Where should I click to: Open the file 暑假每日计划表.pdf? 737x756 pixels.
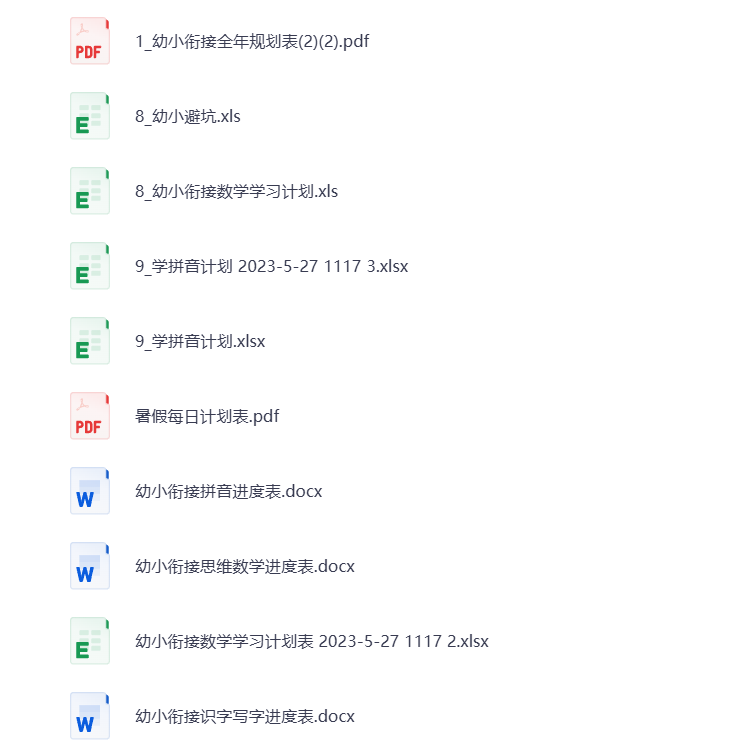point(206,416)
